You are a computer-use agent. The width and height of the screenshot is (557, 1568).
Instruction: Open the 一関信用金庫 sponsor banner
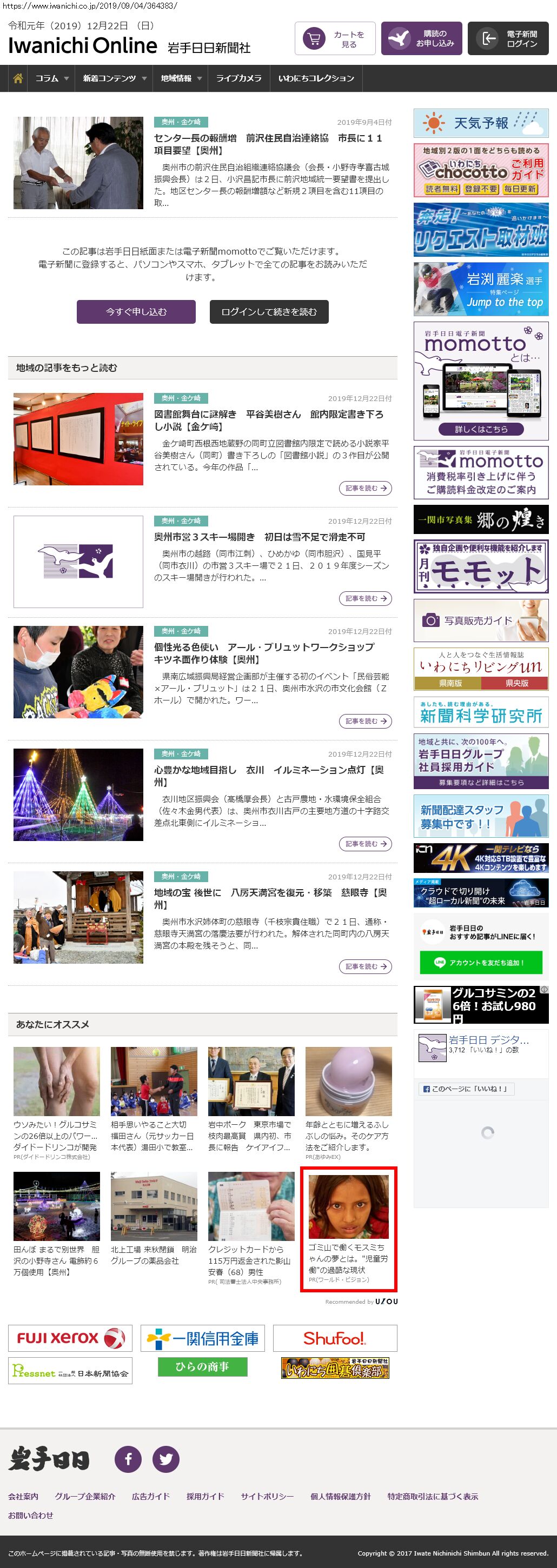[x=202, y=1338]
